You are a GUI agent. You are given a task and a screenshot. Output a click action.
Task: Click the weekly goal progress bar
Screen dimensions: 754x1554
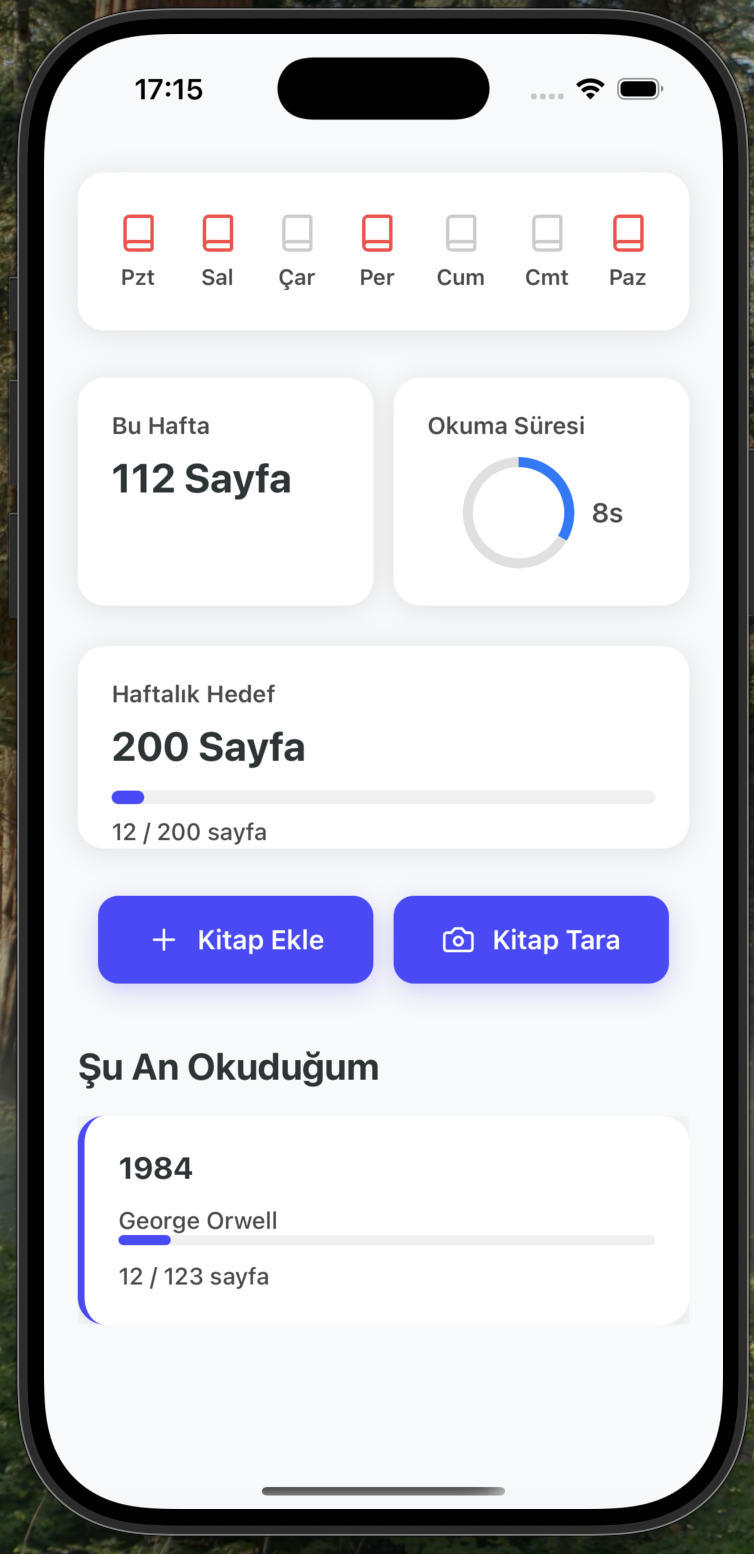click(383, 797)
